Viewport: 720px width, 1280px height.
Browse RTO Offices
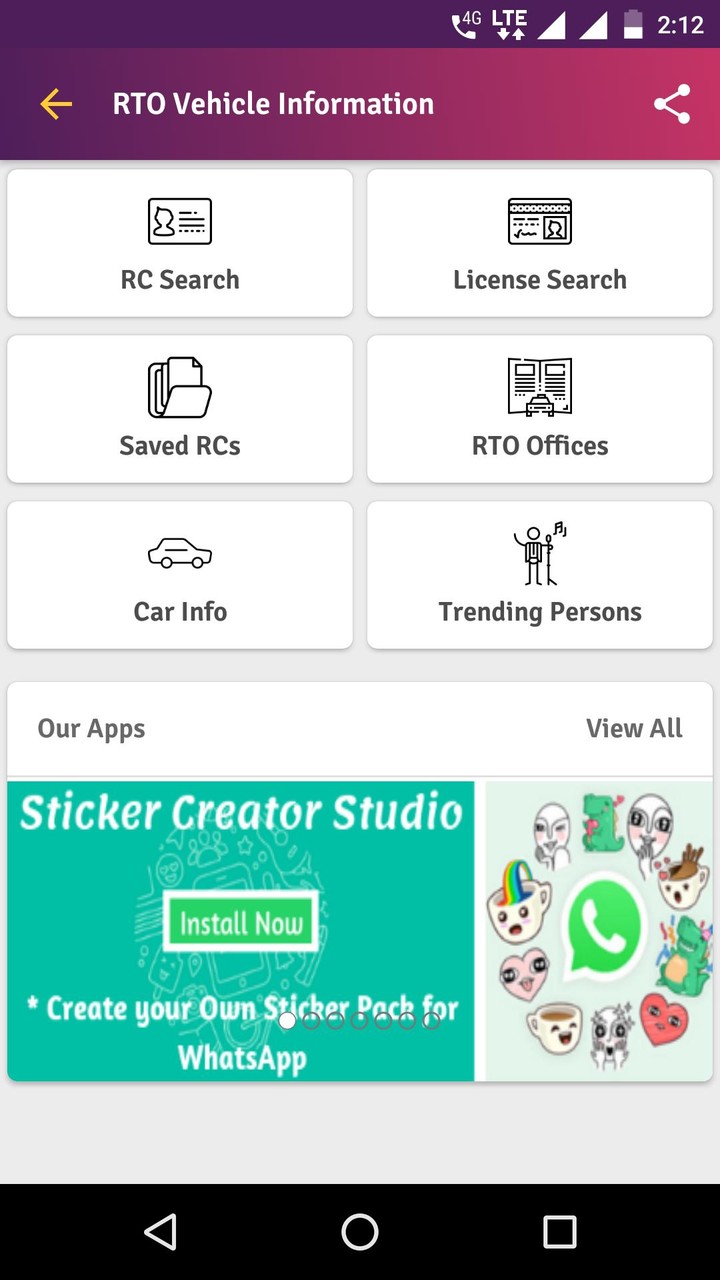(x=540, y=409)
